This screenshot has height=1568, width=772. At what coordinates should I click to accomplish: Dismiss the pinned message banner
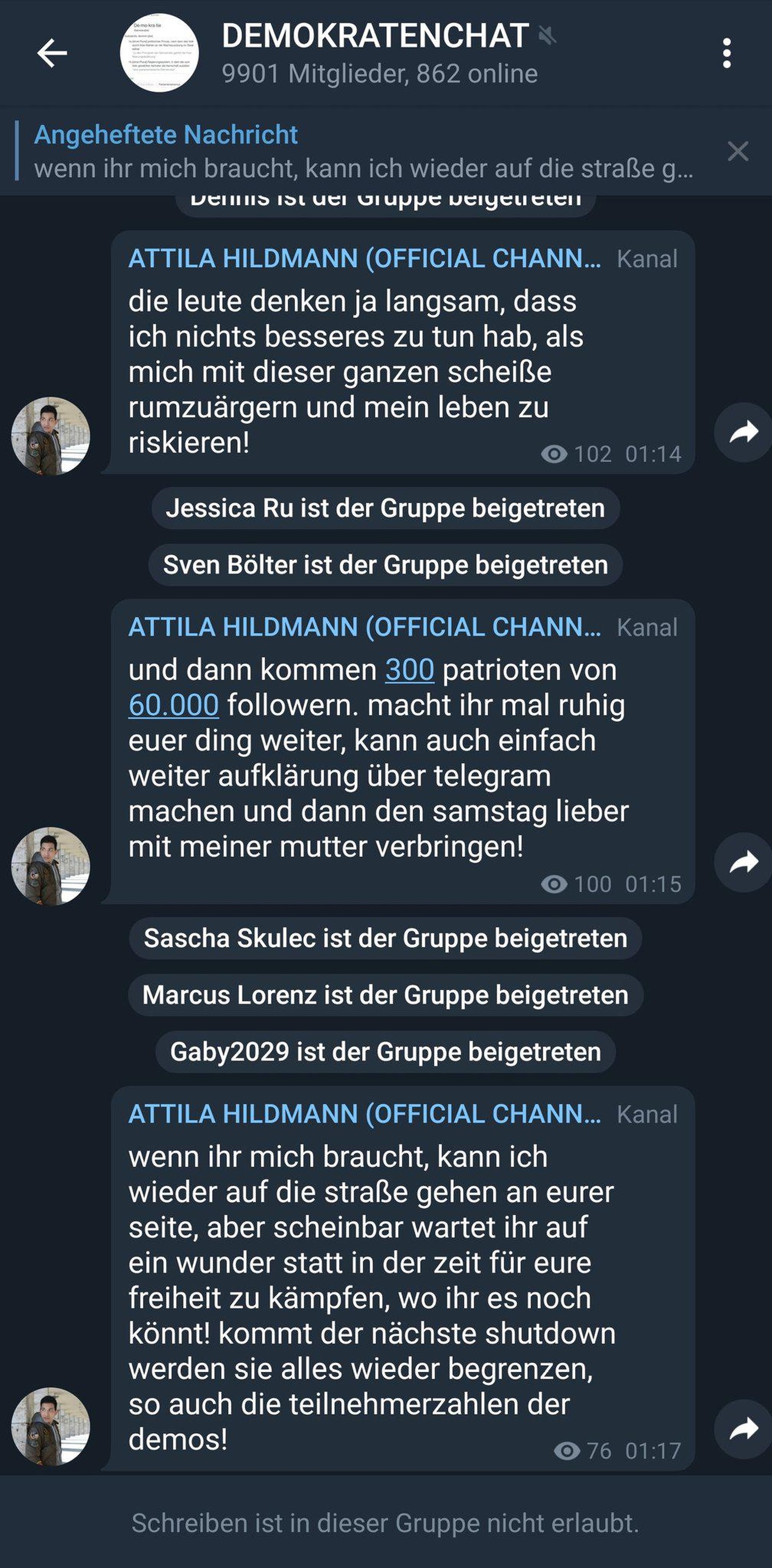click(738, 151)
